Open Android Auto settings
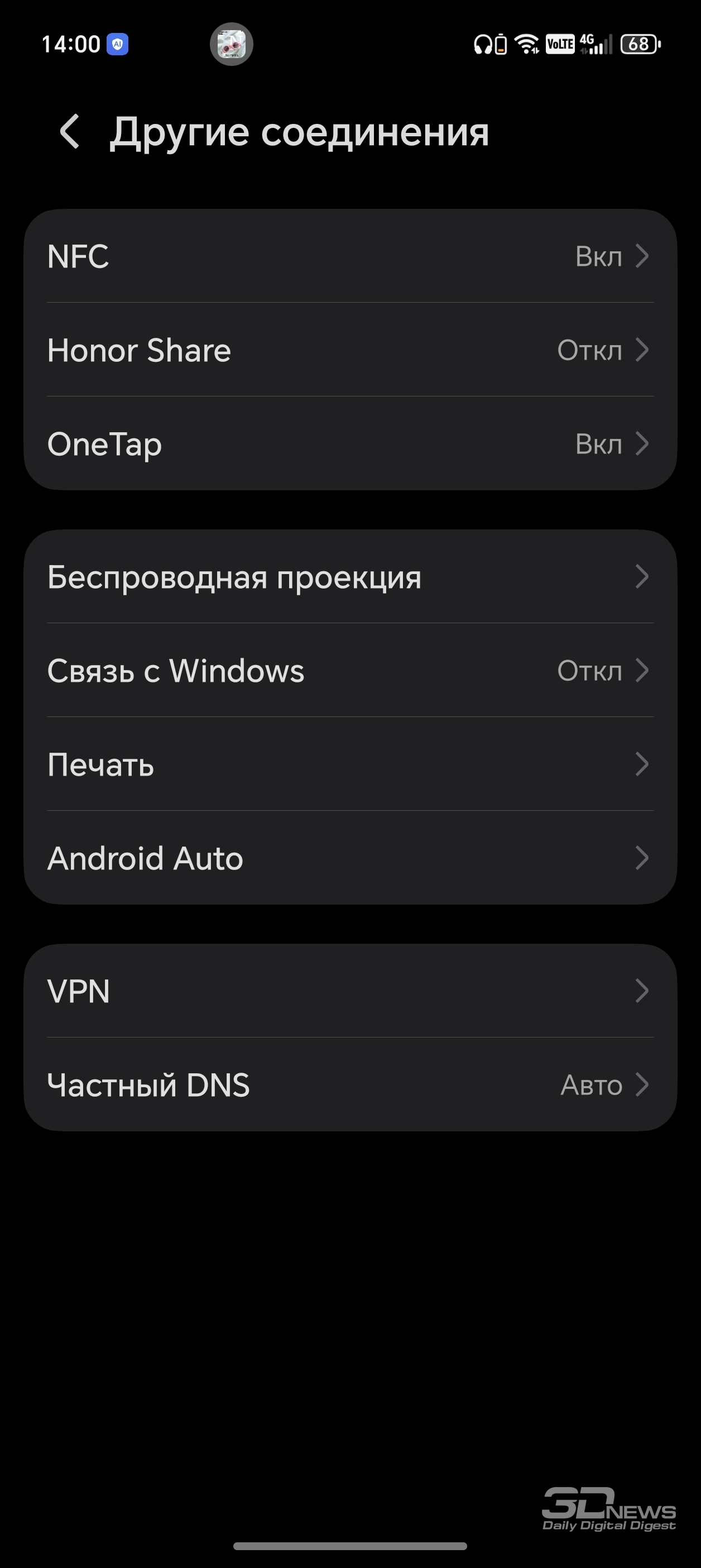Viewport: 701px width, 1568px height. 350,858
